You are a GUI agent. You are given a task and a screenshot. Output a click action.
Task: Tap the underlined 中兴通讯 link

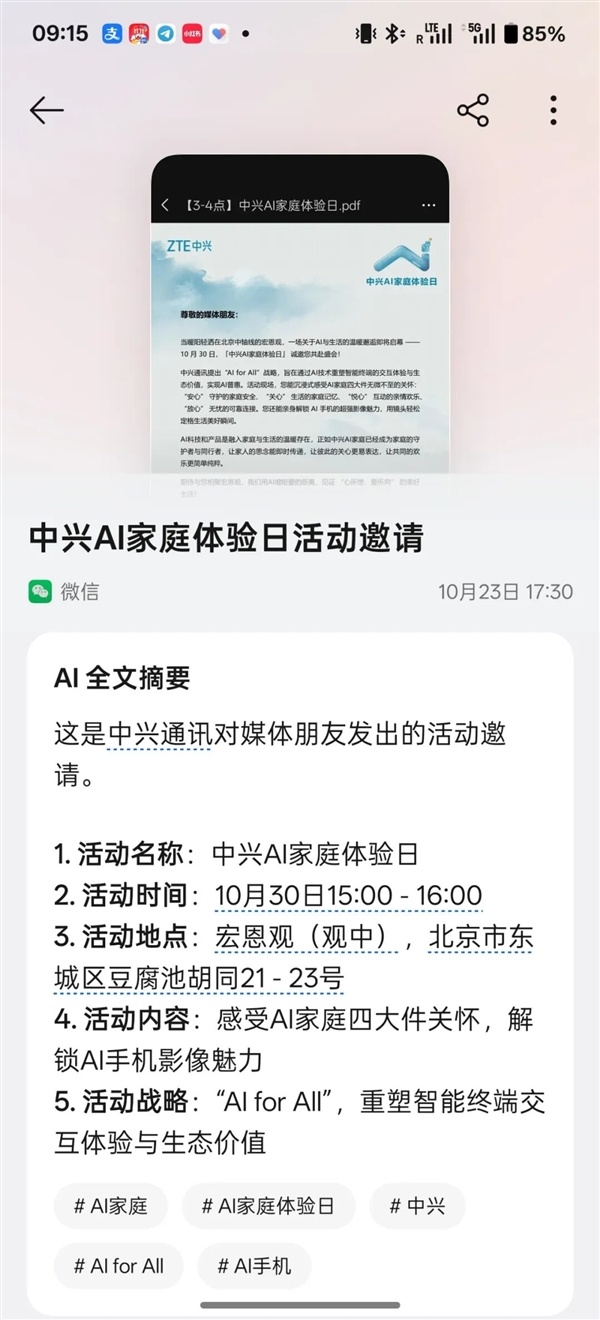pyautogui.click(x=158, y=737)
